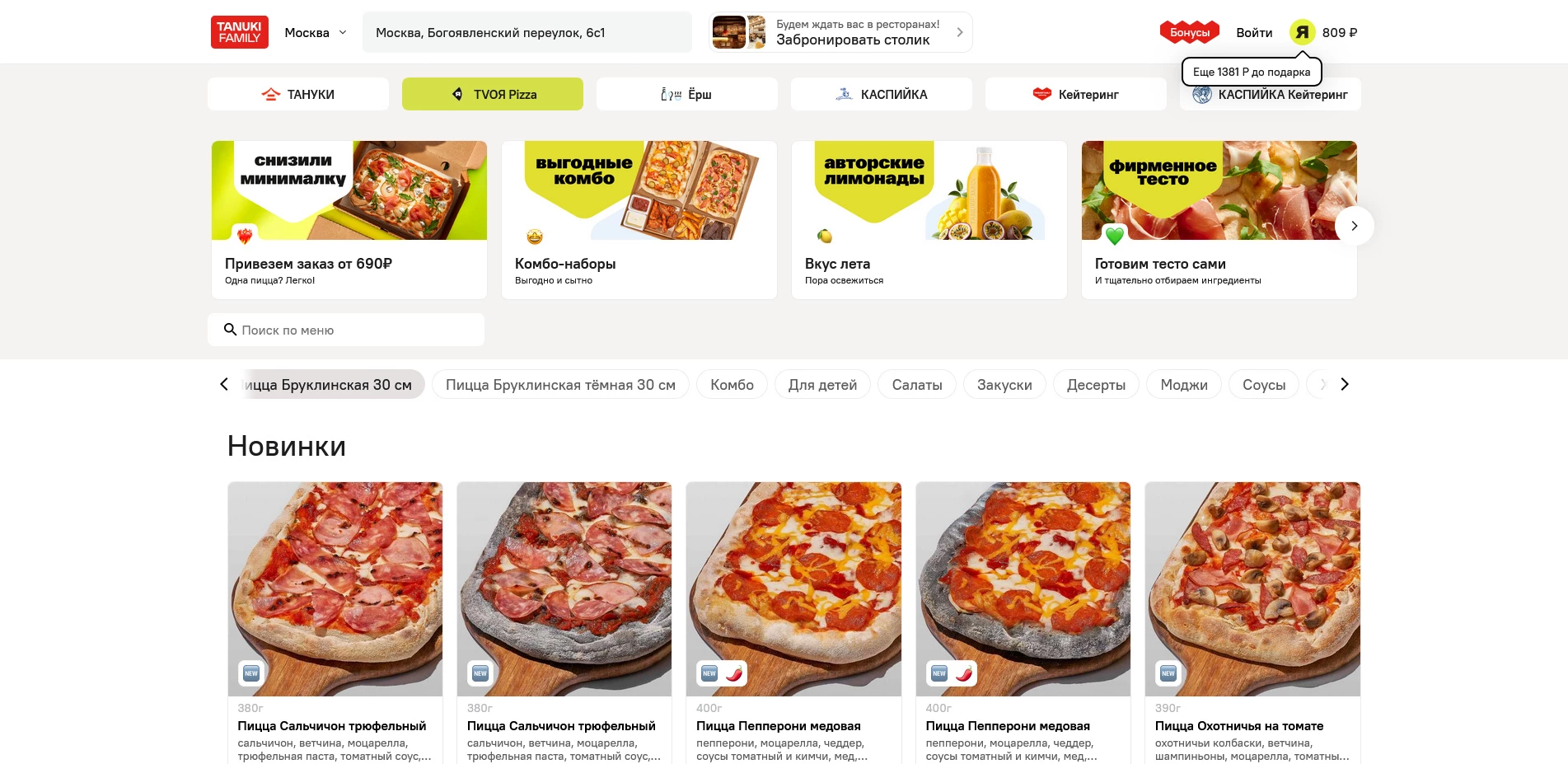Select the Десерты category chip
The image size is (1568, 764).
tap(1095, 385)
